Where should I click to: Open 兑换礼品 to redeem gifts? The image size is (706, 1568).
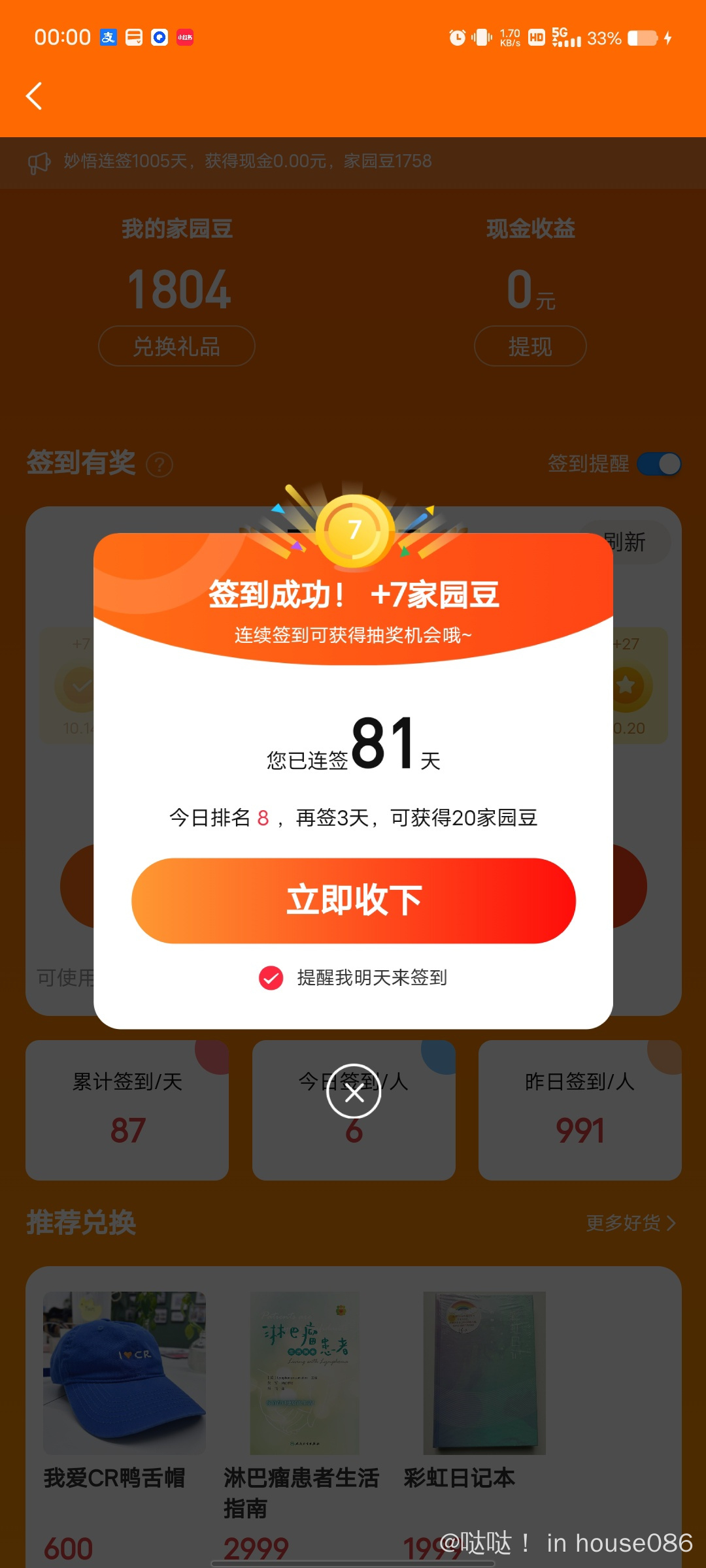(176, 346)
